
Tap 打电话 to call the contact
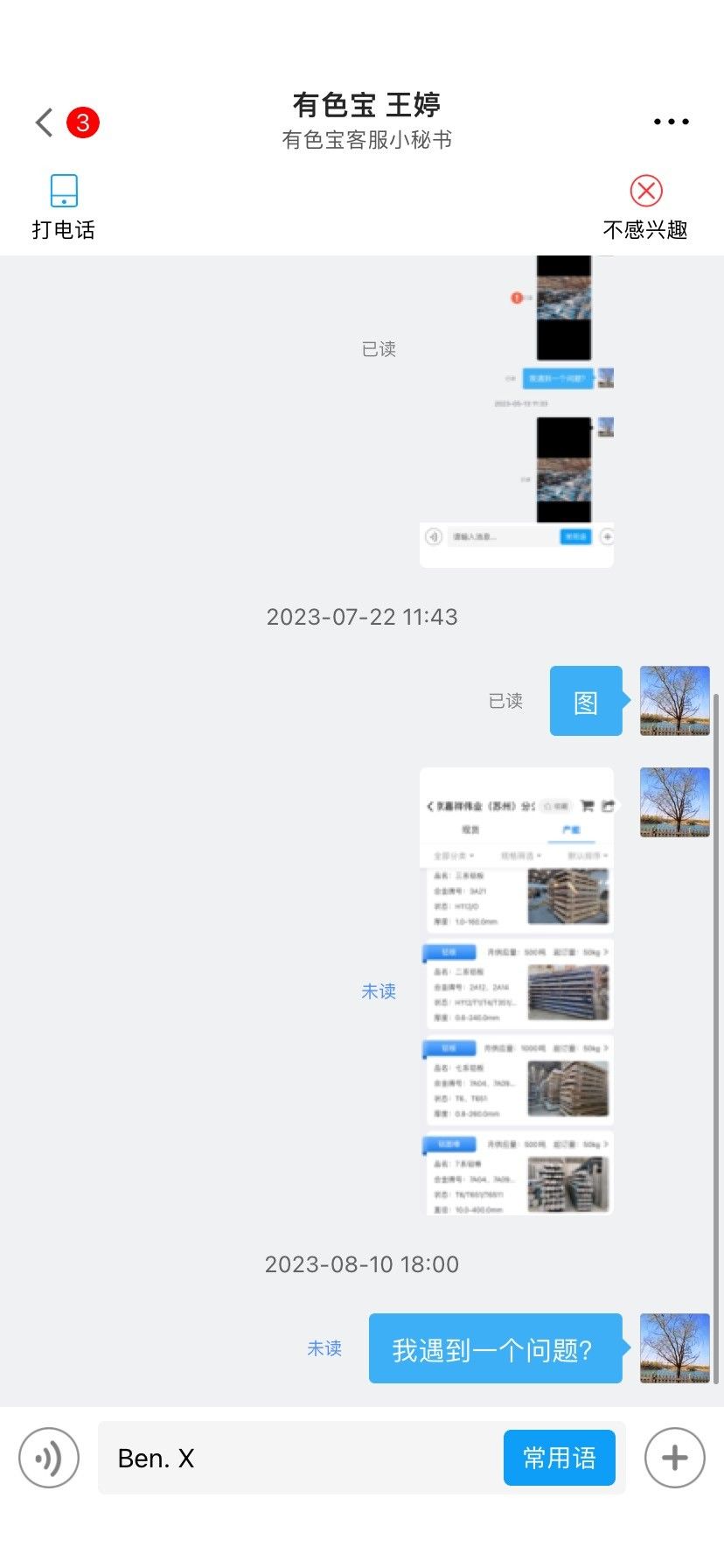click(x=64, y=207)
